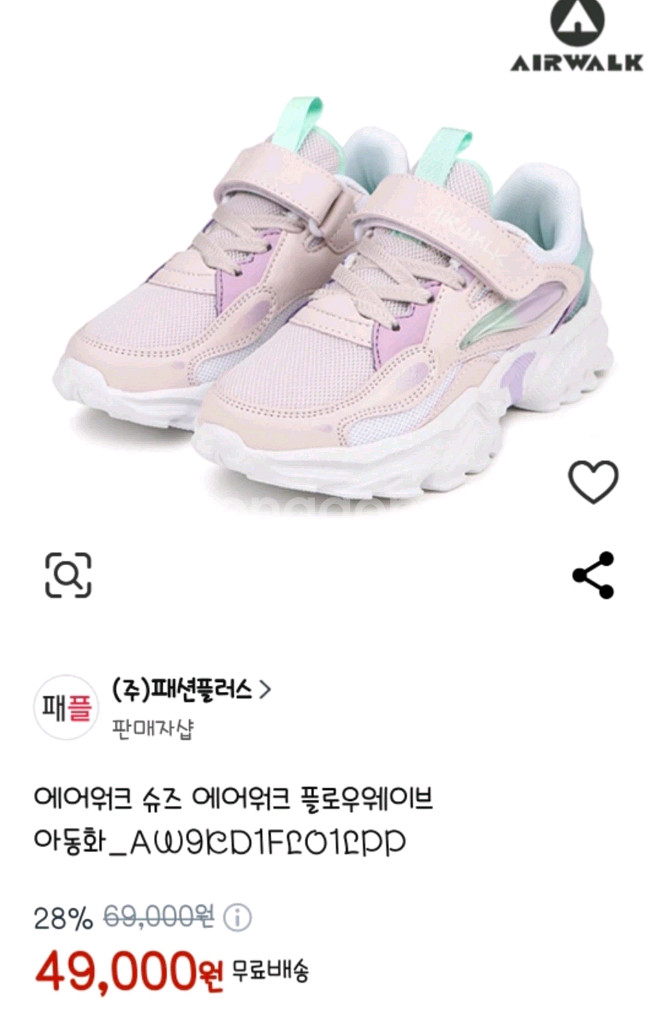Screen dimensions: 662x1024
Task: Tap the price info icon next to 69,000원
Action: (x=236, y=917)
